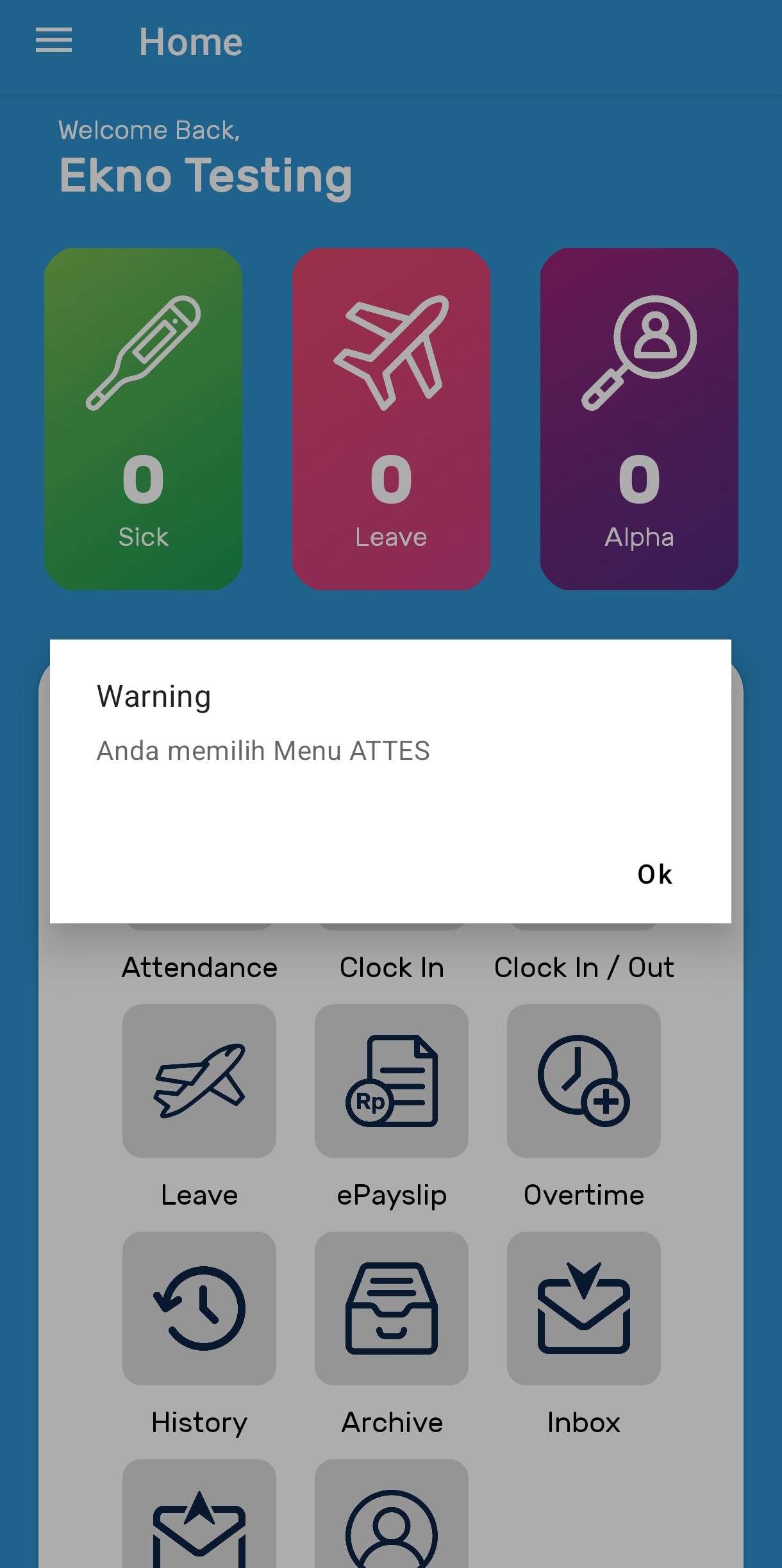Open the profile person tile
The image size is (782, 1568).
[392, 1514]
